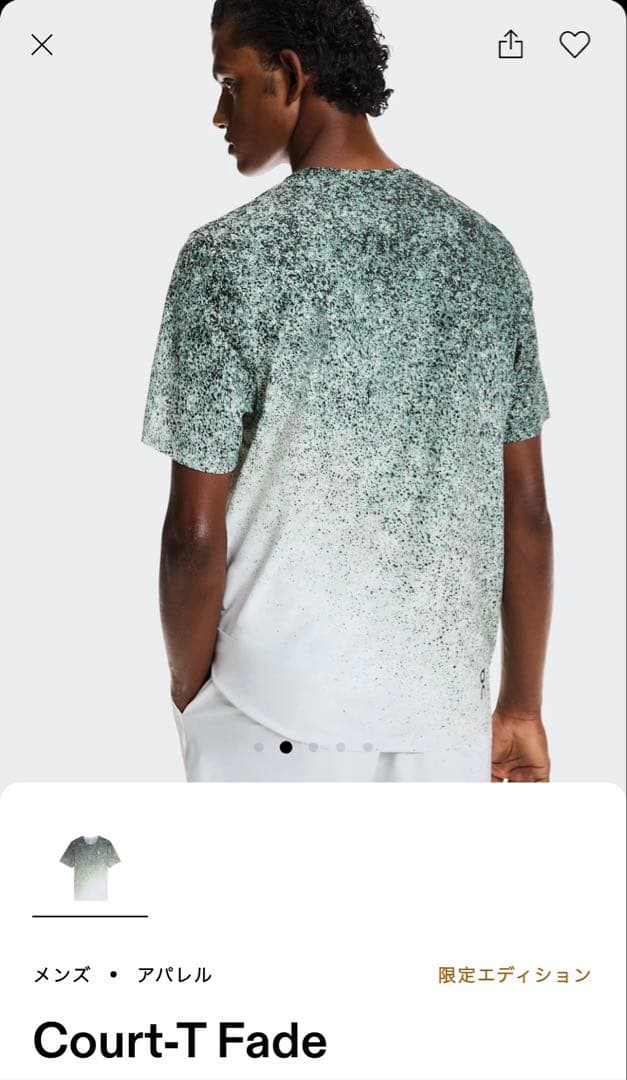Jump to the first product photo dot
This screenshot has height=1080, width=627.
pyautogui.click(x=259, y=747)
